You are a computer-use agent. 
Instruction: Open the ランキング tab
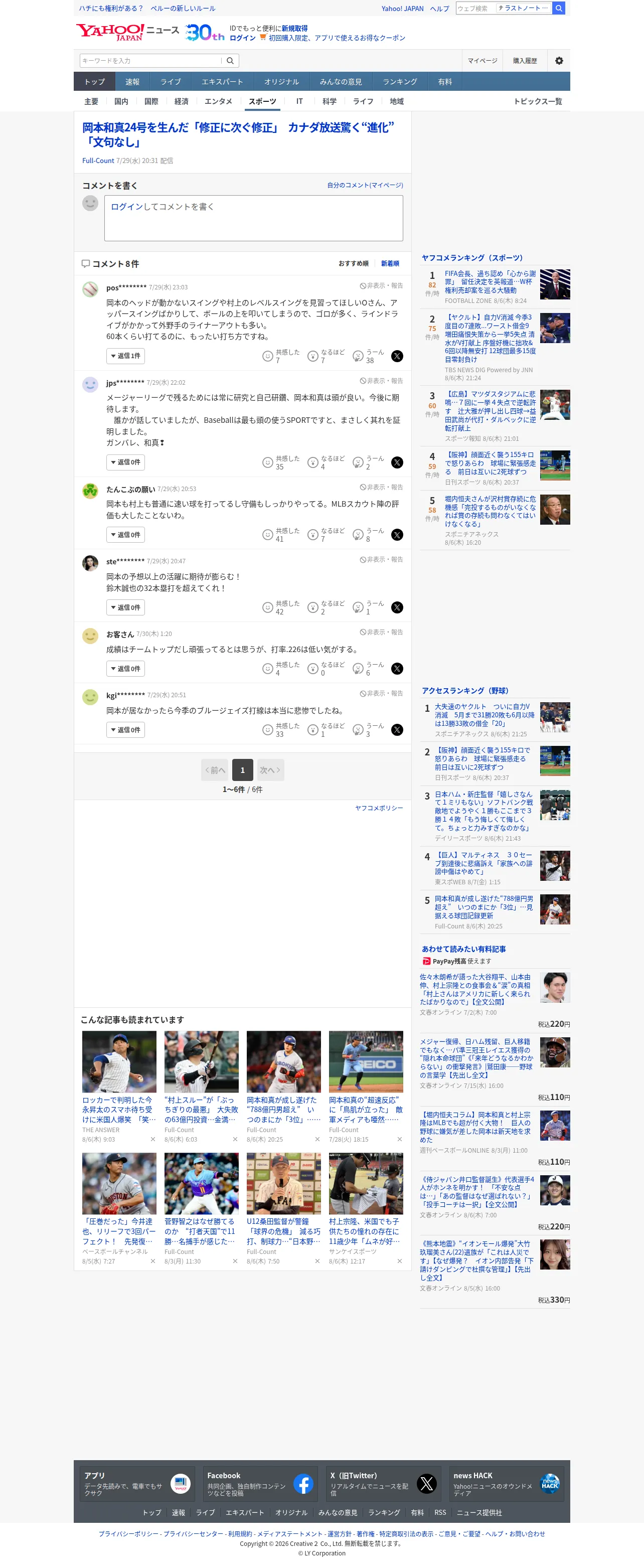(400, 82)
